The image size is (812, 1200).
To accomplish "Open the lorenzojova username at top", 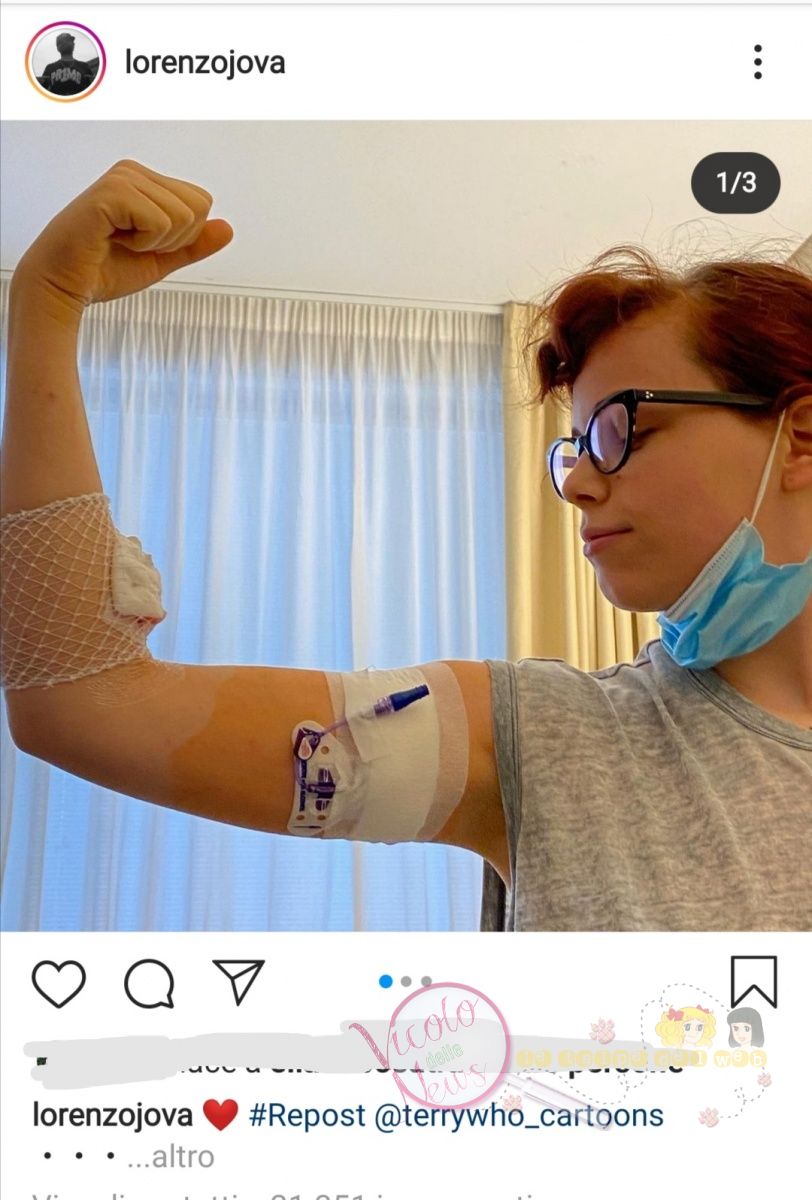I will pyautogui.click(x=205, y=62).
